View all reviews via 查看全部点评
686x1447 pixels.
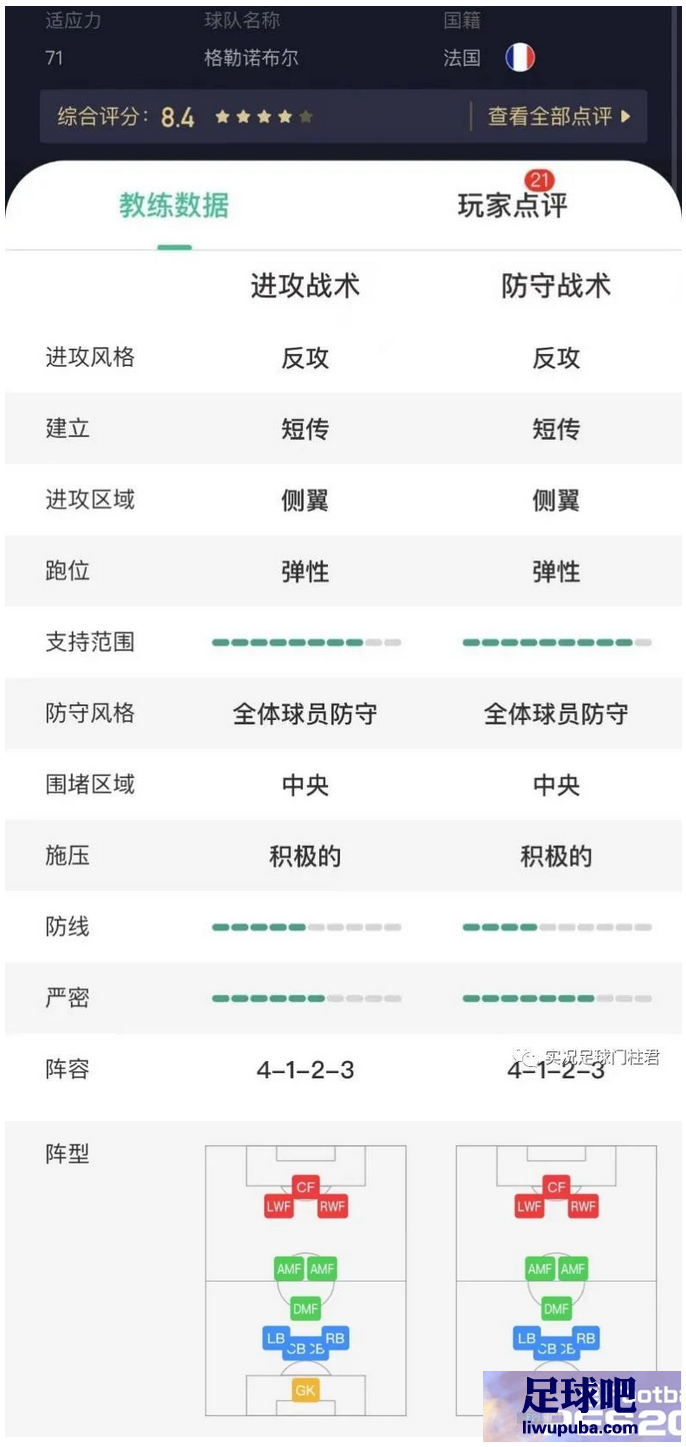click(x=559, y=117)
